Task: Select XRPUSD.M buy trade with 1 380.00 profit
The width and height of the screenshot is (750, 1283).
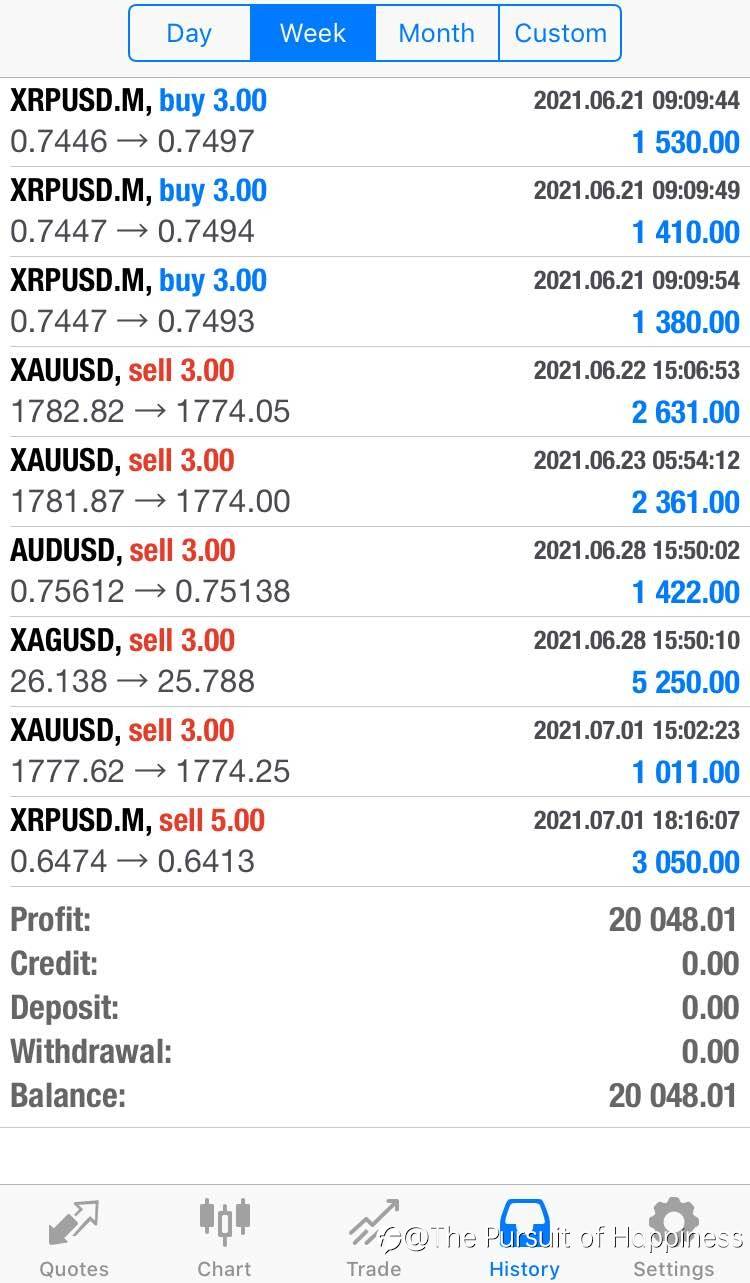Action: click(375, 301)
